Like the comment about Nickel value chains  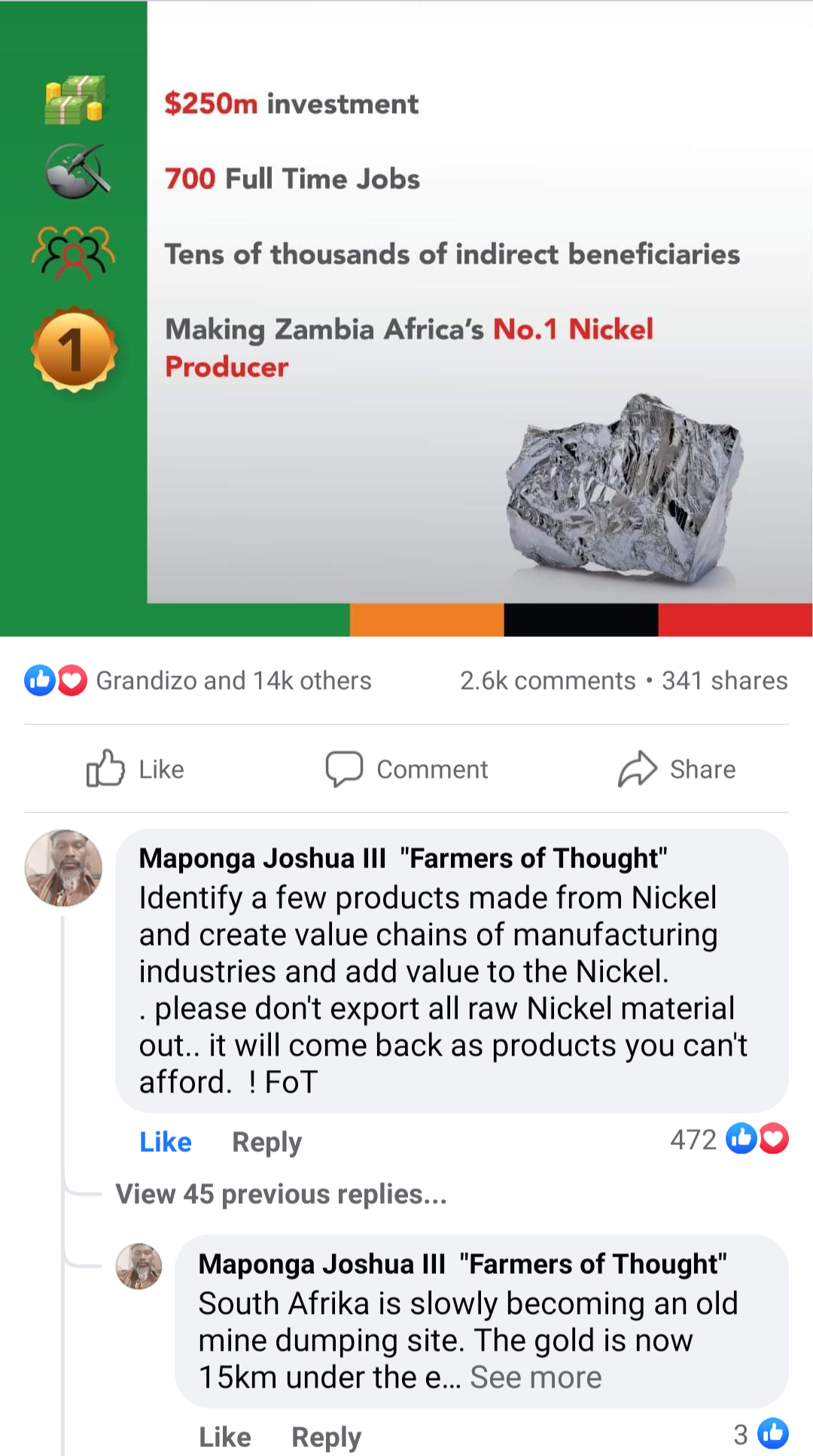coord(166,1141)
